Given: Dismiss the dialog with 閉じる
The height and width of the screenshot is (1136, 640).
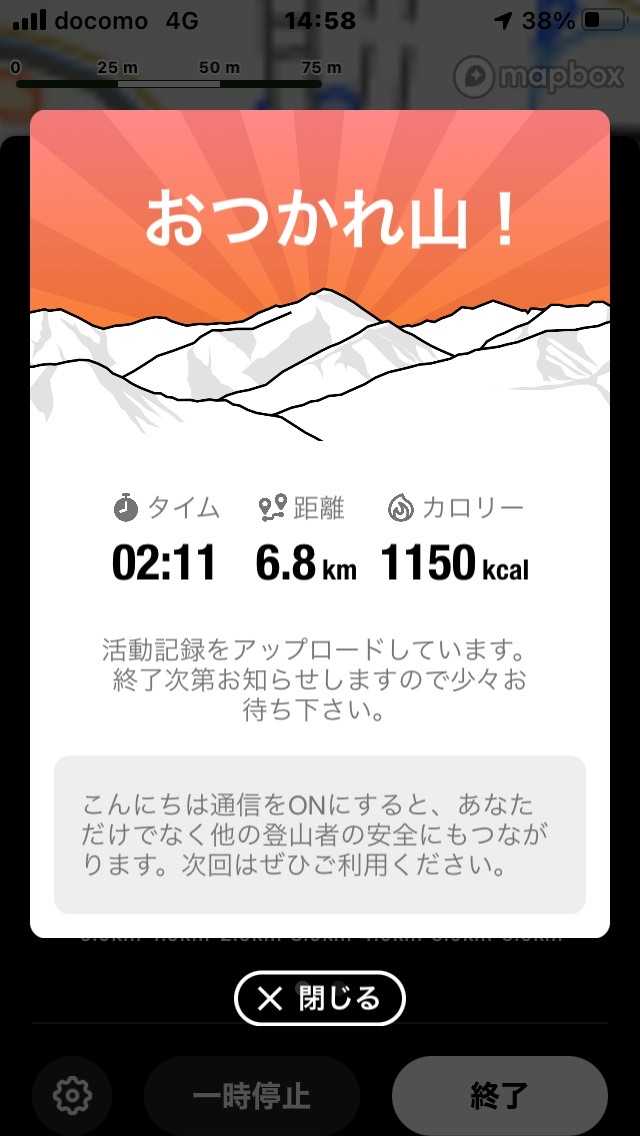Looking at the screenshot, I should pyautogui.click(x=320, y=998).
